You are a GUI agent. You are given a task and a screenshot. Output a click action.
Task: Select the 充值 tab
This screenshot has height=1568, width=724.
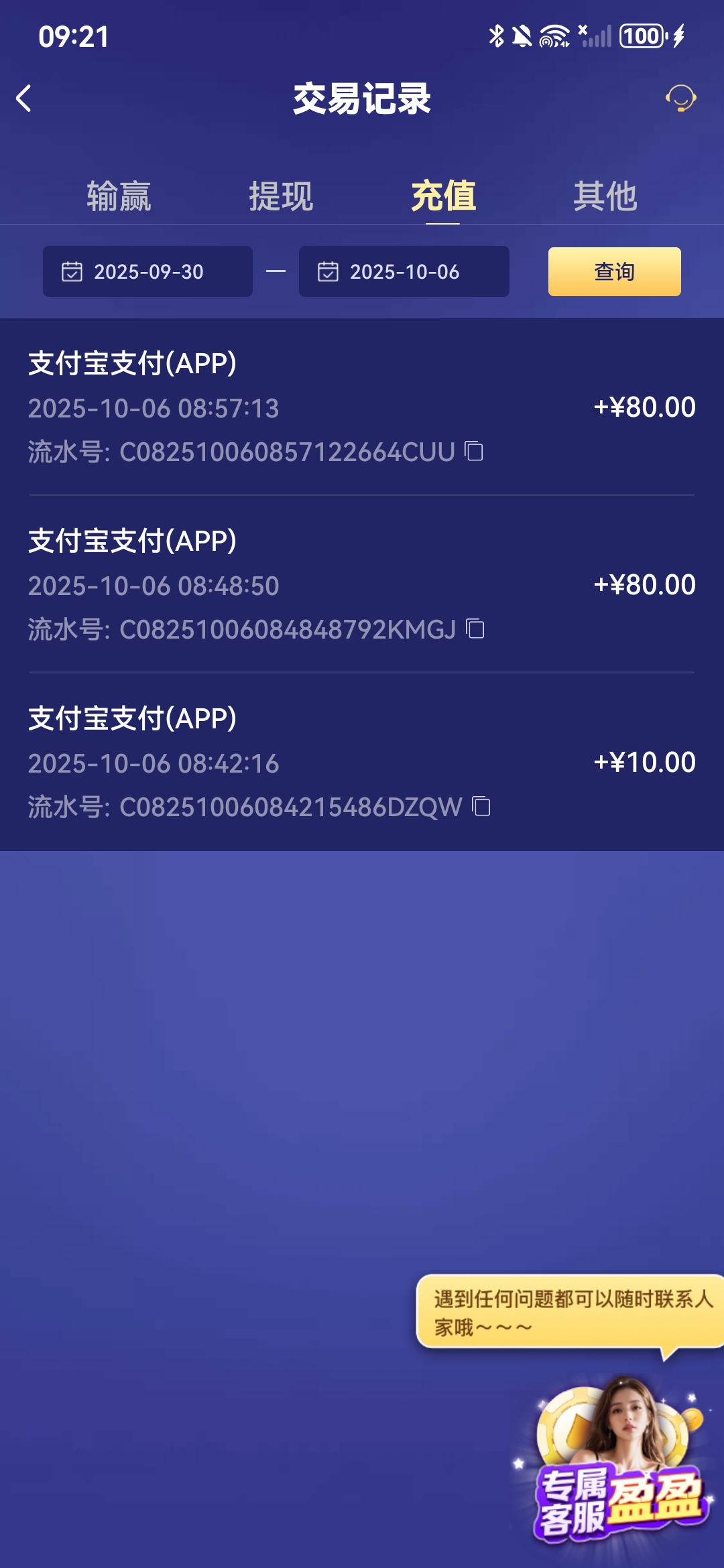442,195
